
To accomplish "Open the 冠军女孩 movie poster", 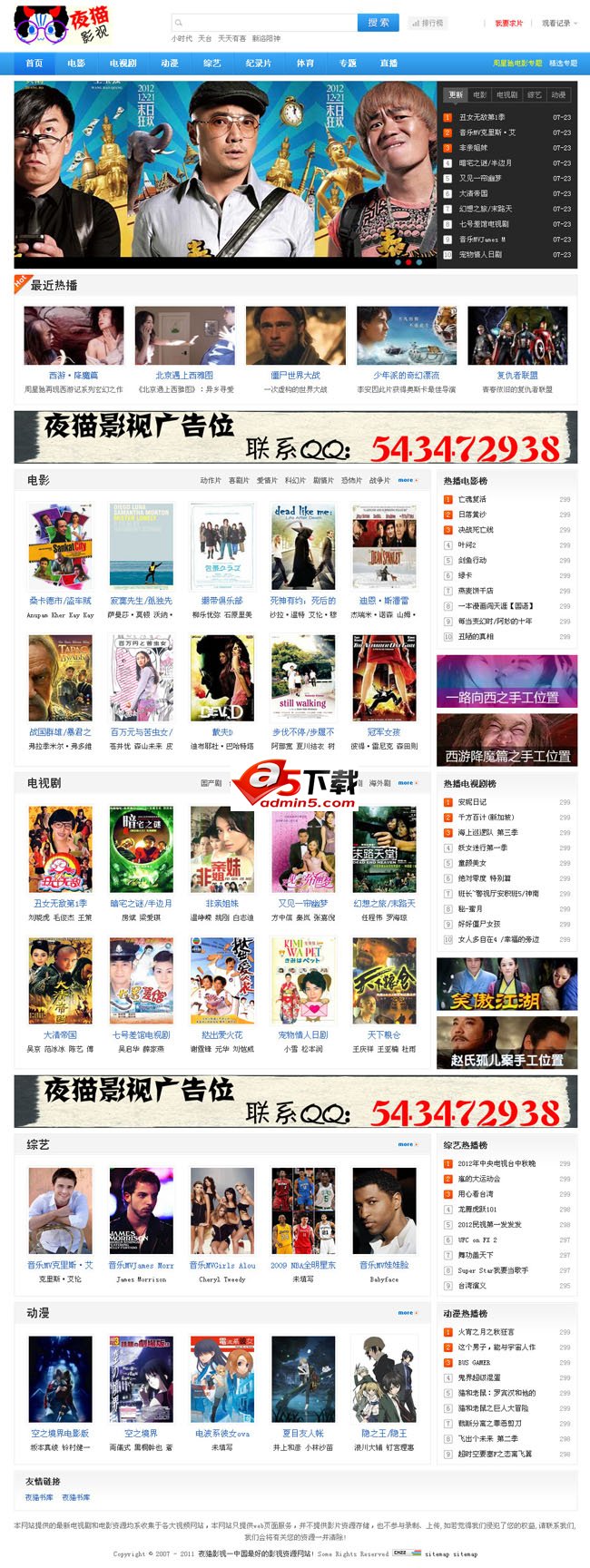I will pyautogui.click(x=384, y=679).
